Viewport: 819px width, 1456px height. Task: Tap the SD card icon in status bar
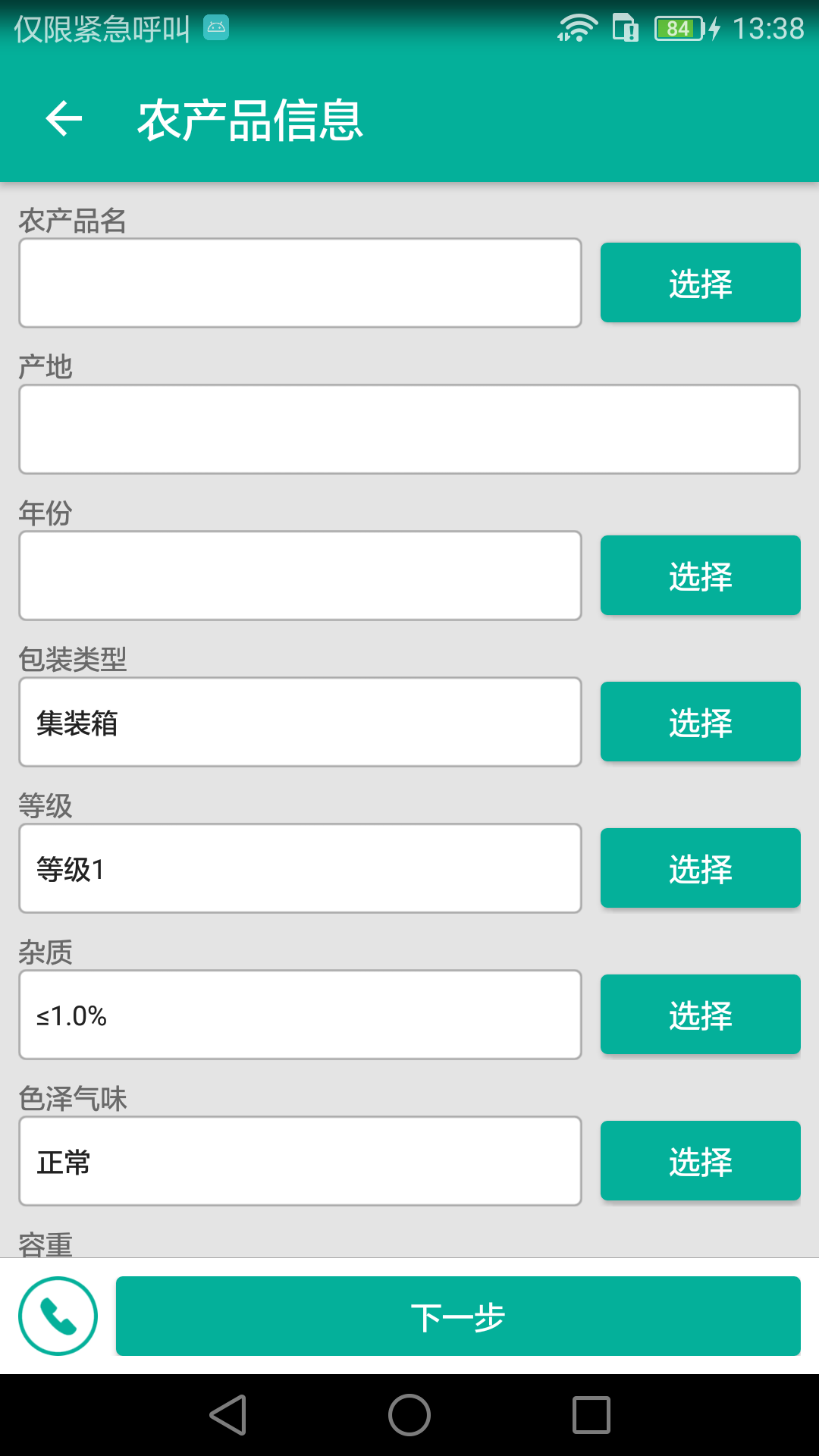(623, 28)
